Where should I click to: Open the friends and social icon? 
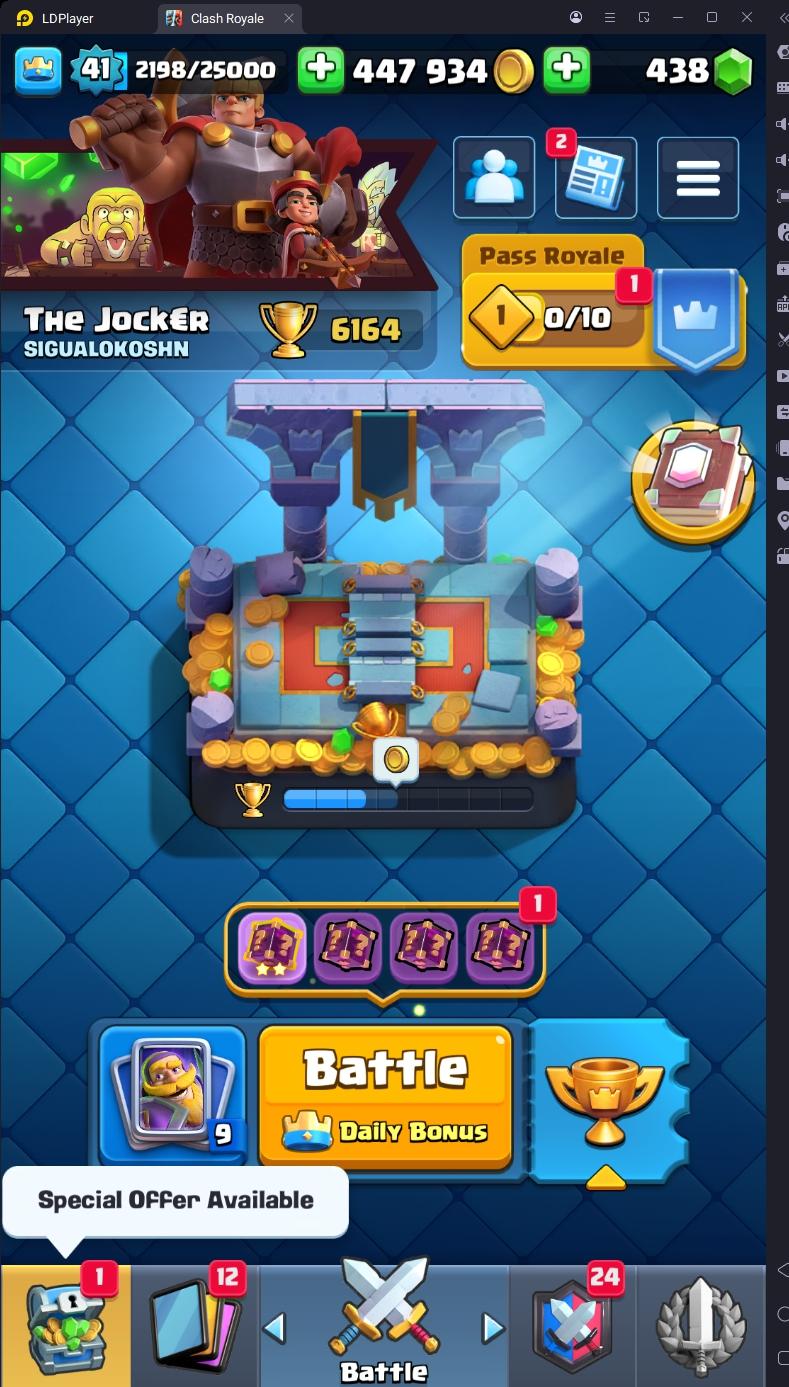click(492, 178)
